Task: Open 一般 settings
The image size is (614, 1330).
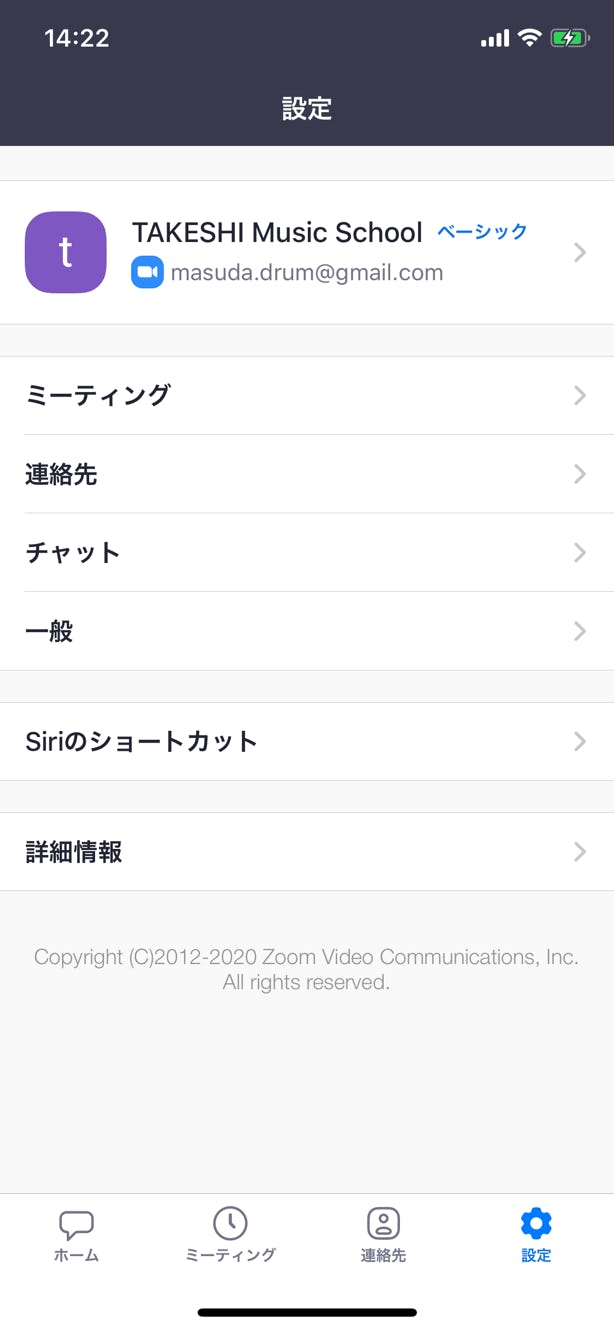Action: pos(306,631)
